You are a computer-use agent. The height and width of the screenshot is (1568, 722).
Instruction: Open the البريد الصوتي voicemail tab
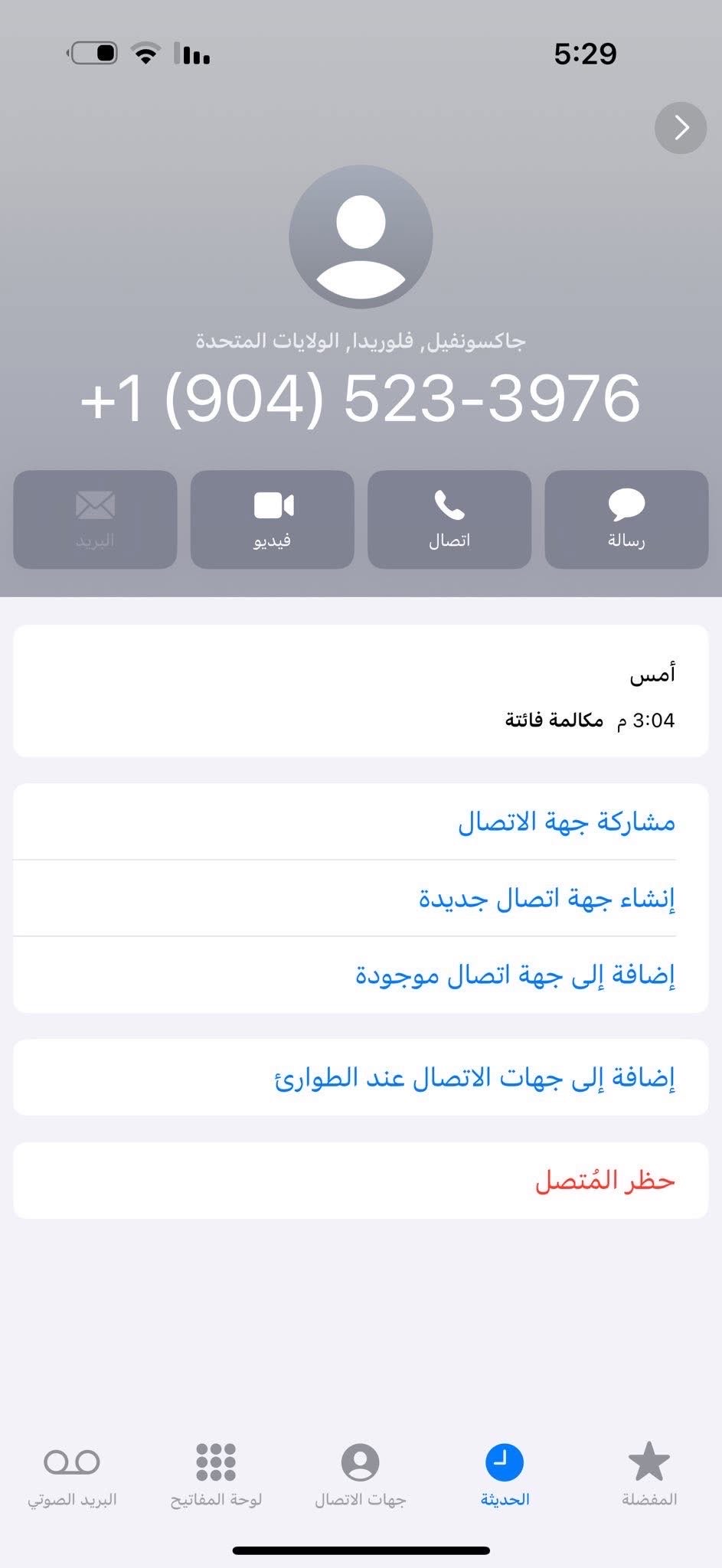point(72,1475)
